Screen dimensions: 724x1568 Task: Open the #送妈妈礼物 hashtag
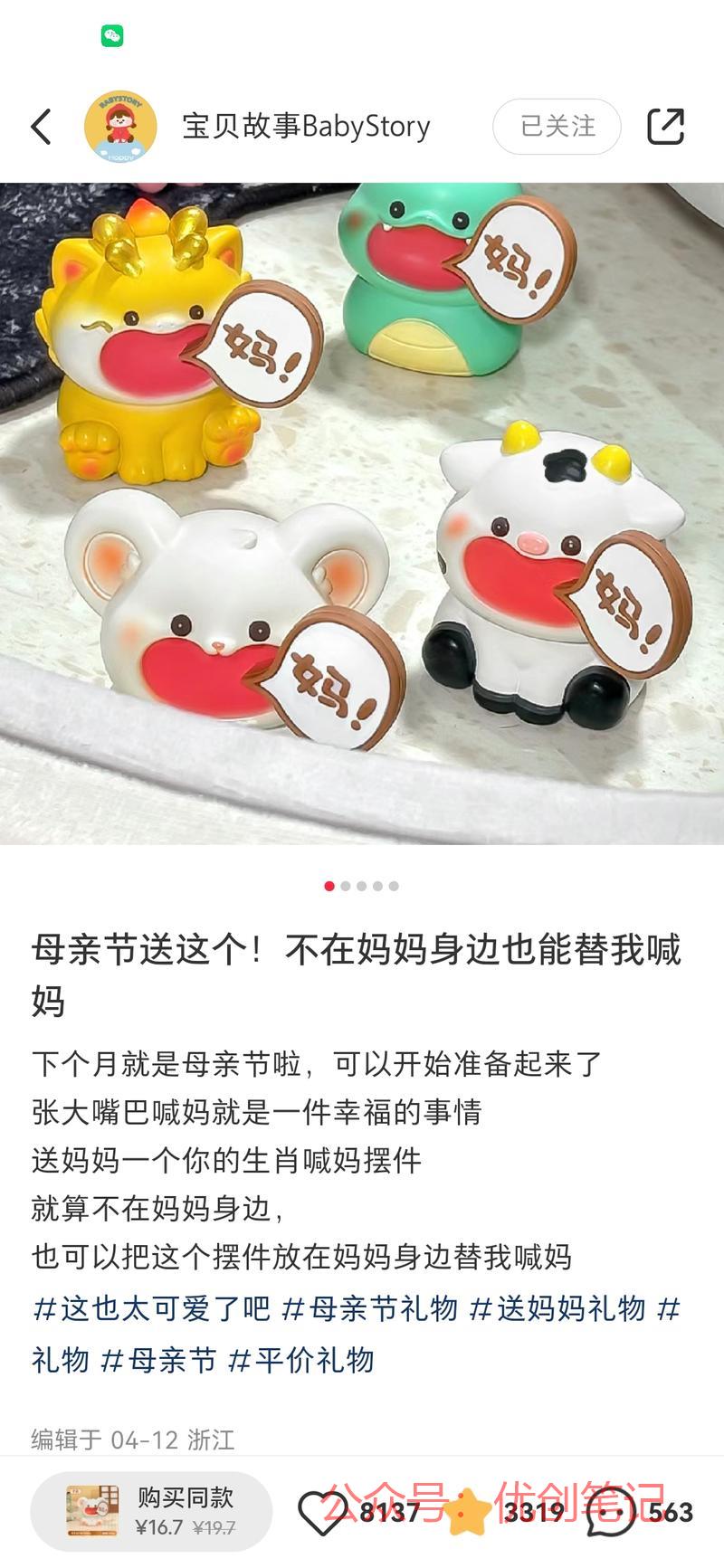(558, 1308)
